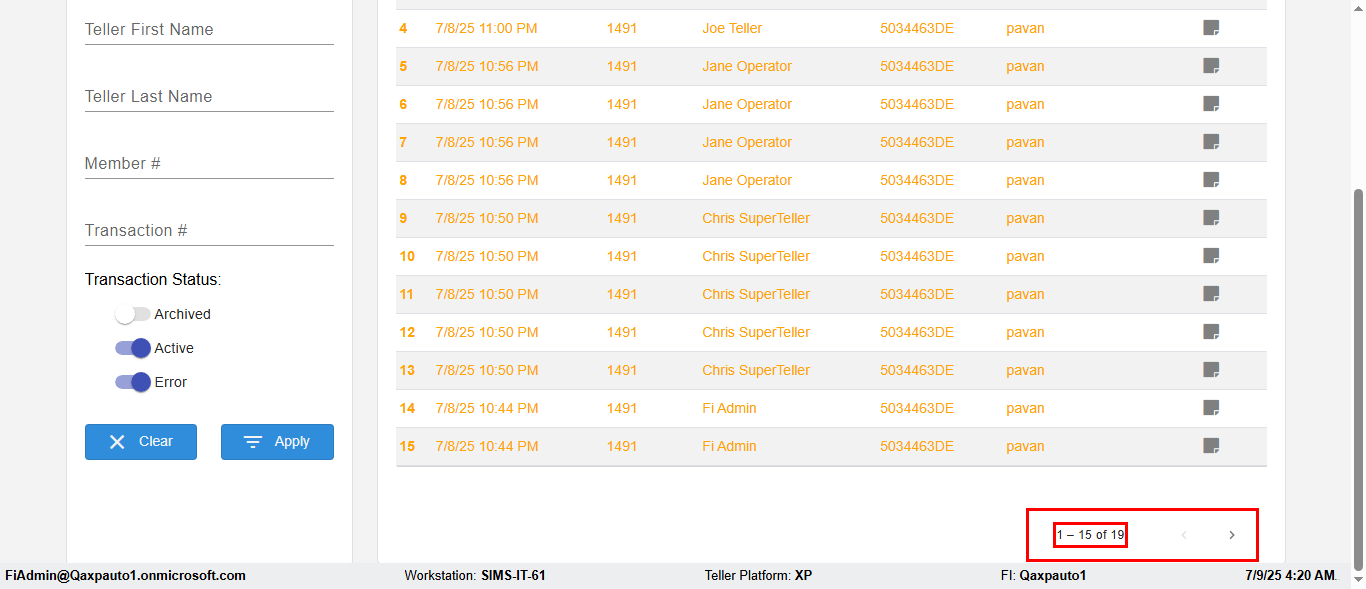Tap the Teller Last Name field
The width and height of the screenshot is (1366, 589).
pyautogui.click(x=208, y=97)
